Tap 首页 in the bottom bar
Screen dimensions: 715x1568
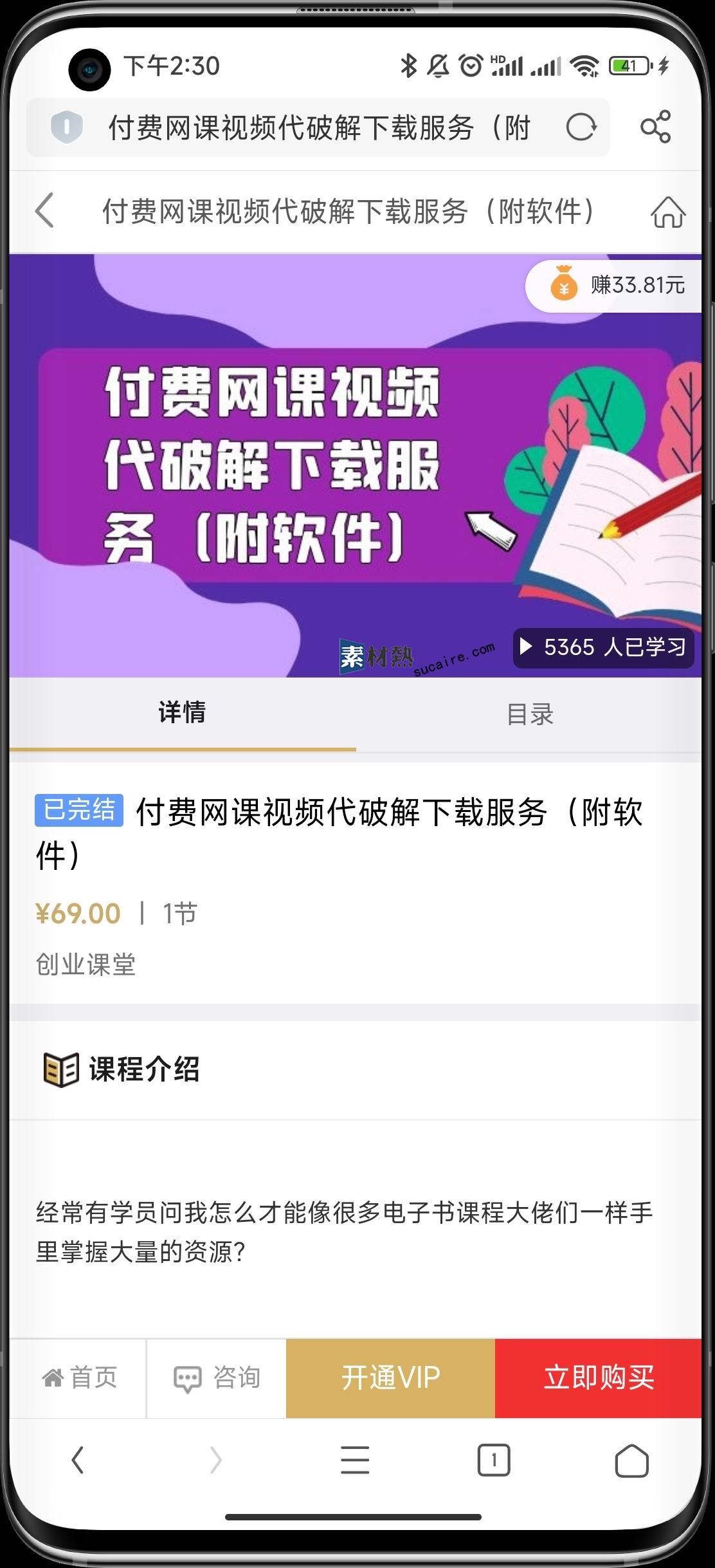78,1378
